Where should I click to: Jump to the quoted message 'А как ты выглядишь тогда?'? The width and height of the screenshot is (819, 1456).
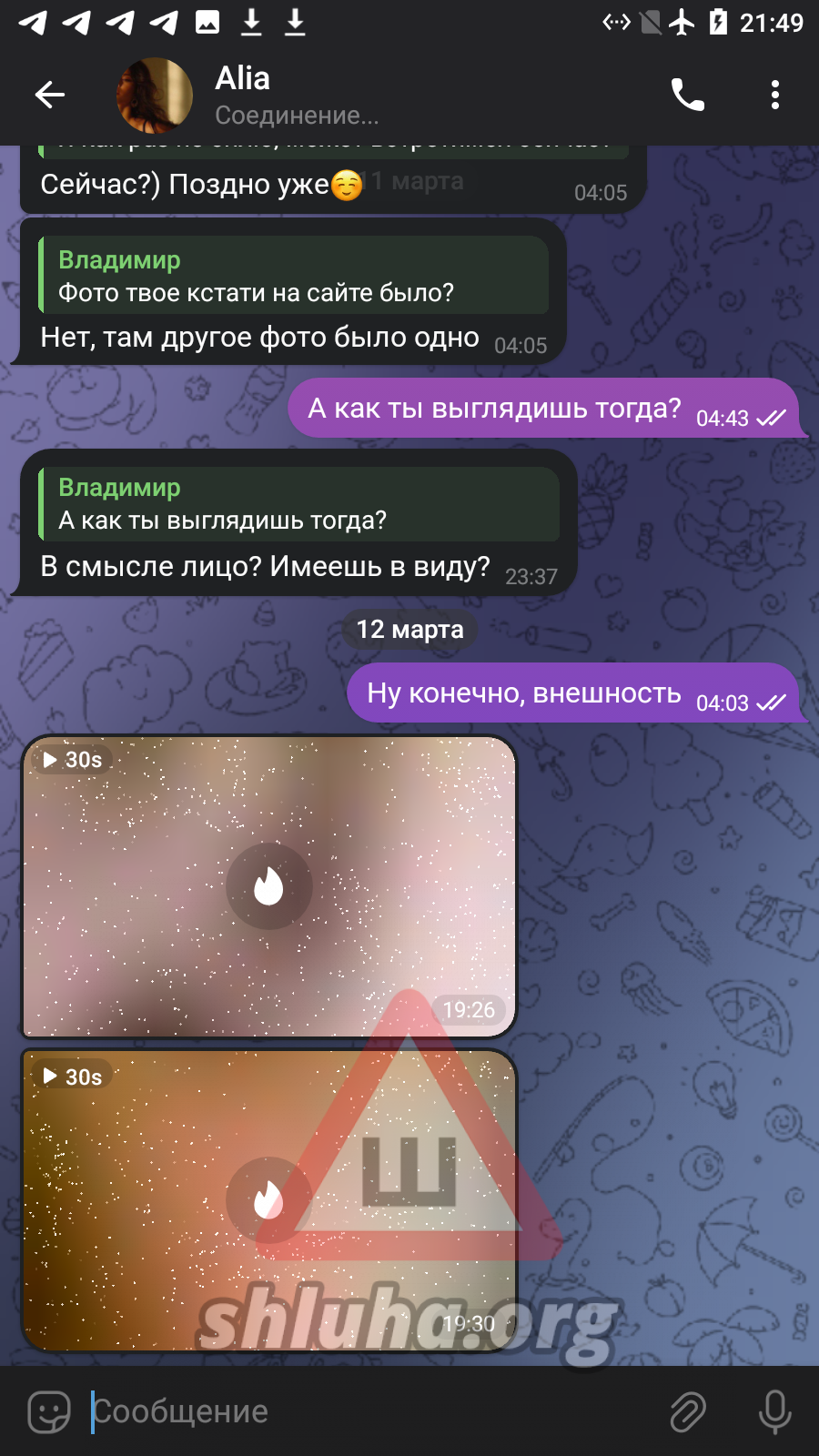coord(298,504)
